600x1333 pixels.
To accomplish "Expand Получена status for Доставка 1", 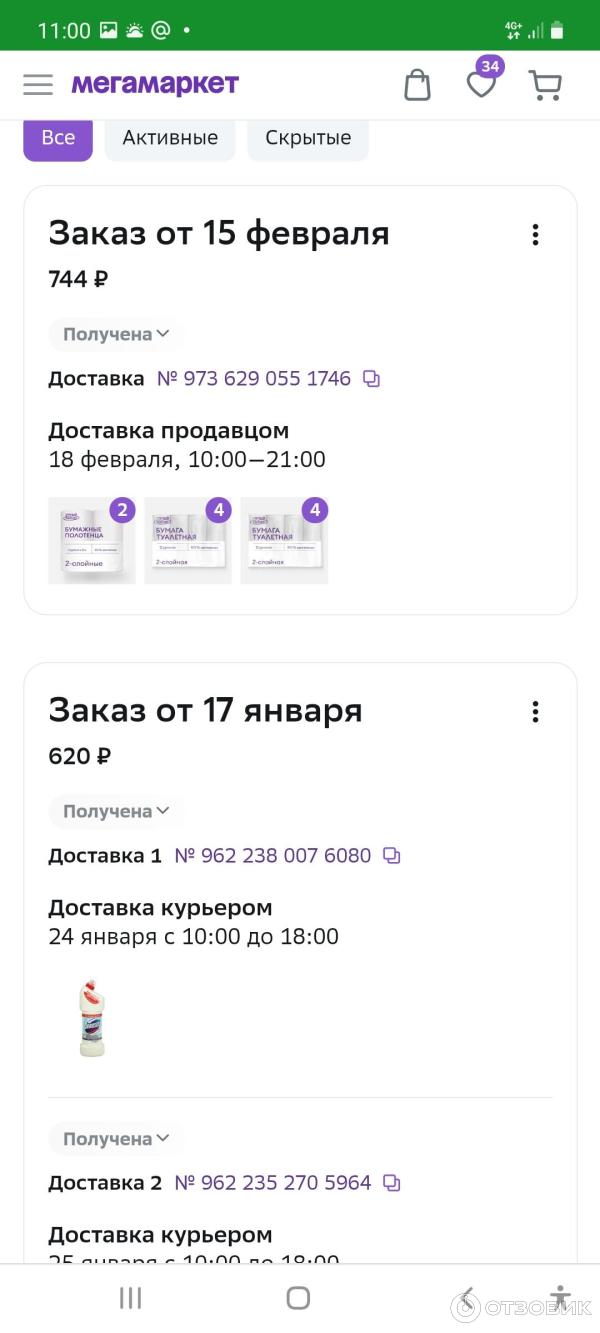I will coord(116,811).
